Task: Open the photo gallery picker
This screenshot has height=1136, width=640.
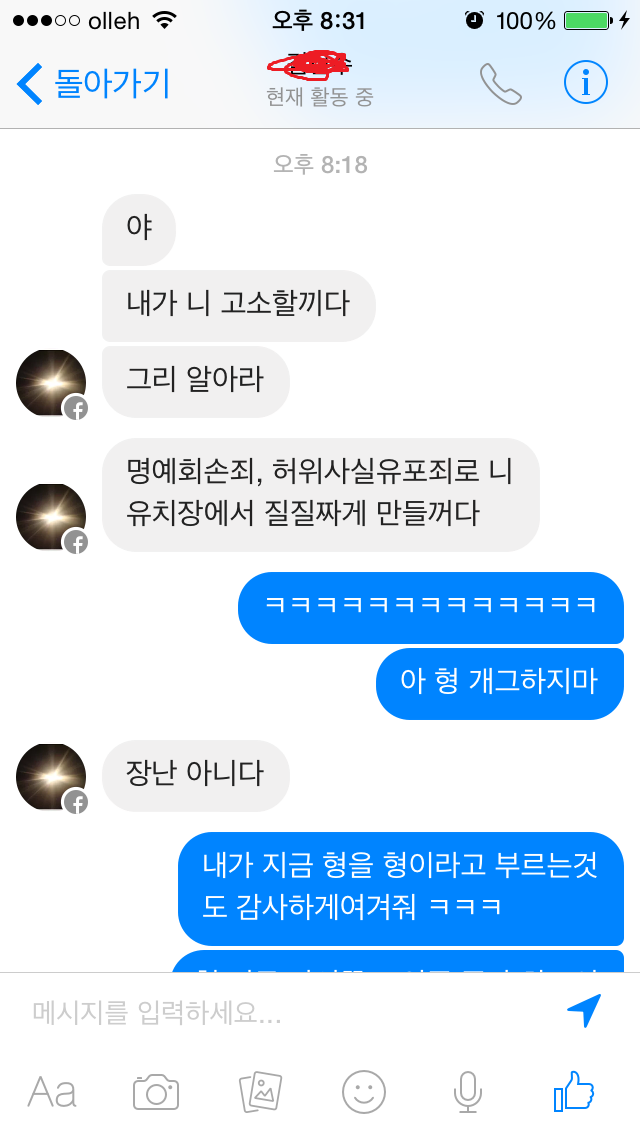Action: [260, 1092]
